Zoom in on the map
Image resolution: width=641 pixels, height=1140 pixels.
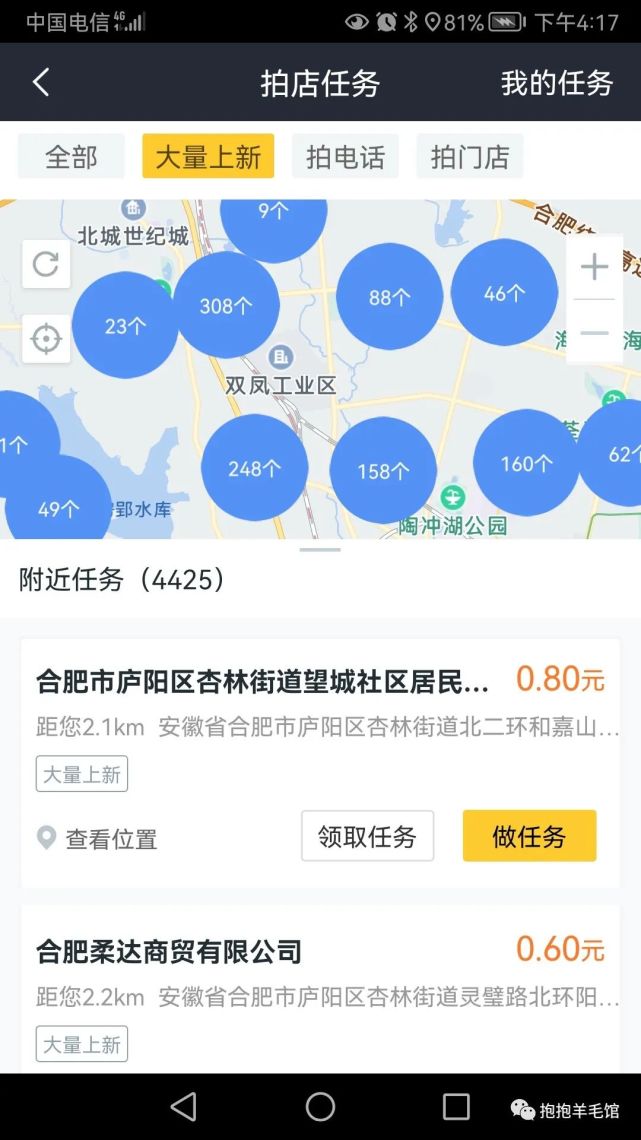594,267
